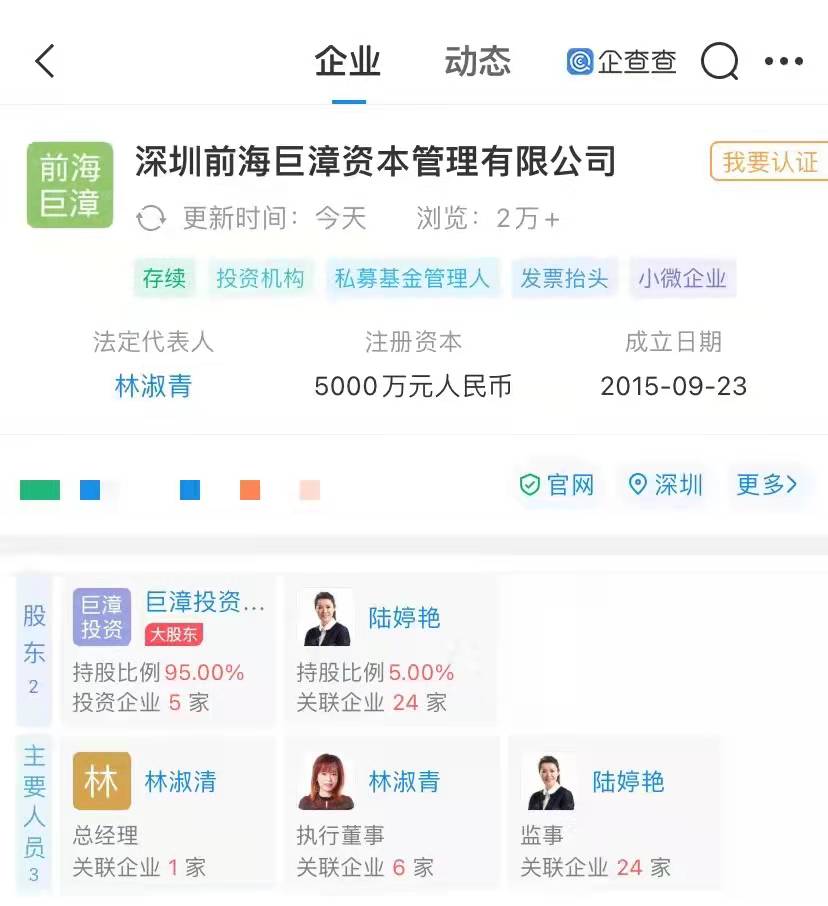Open legal representative 林淑青 link
The width and height of the screenshot is (828, 906).
click(153, 387)
